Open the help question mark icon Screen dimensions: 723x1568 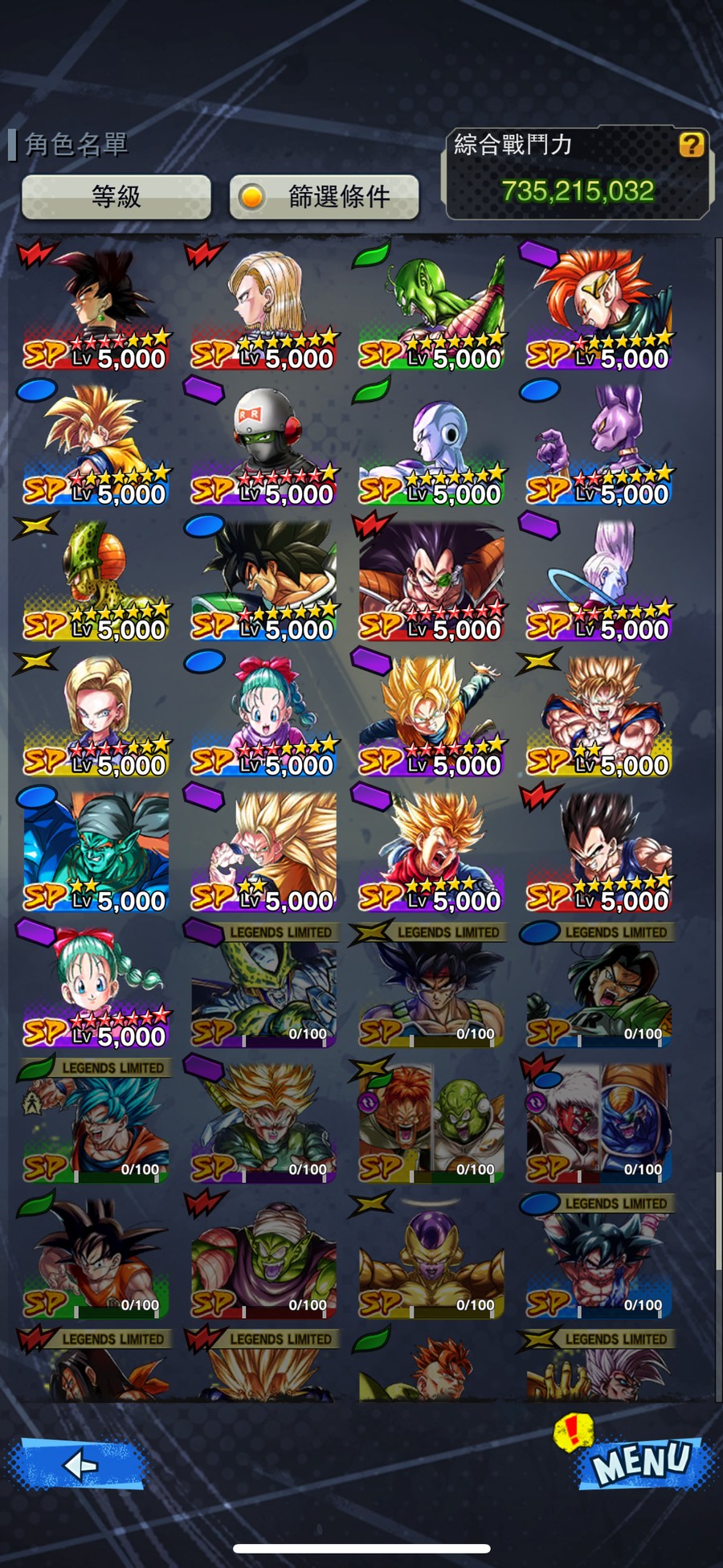(x=691, y=145)
